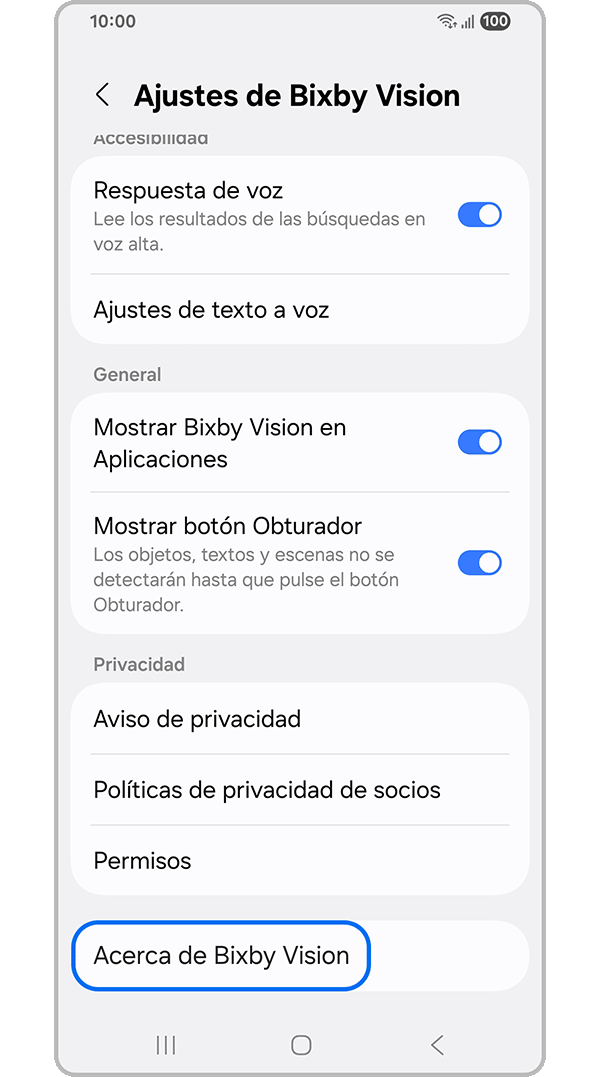Open Acerca de Bixby Vision

[x=222, y=956]
